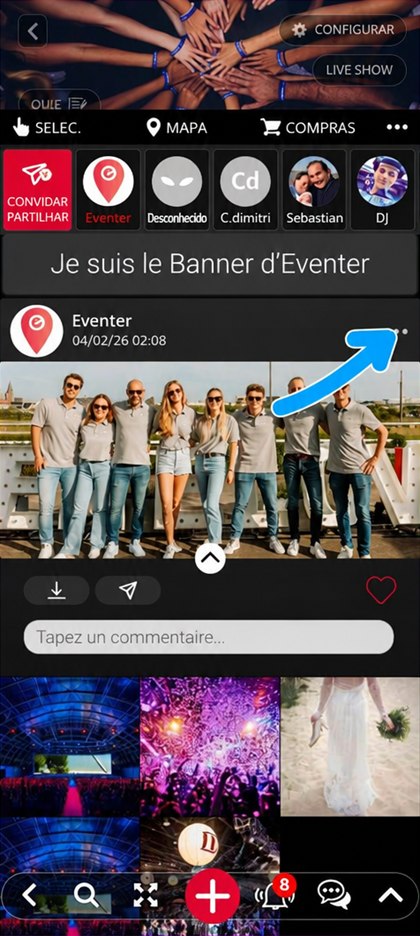This screenshot has width=420, height=936.
Task: Open the chat messages icon
Action: click(x=333, y=895)
